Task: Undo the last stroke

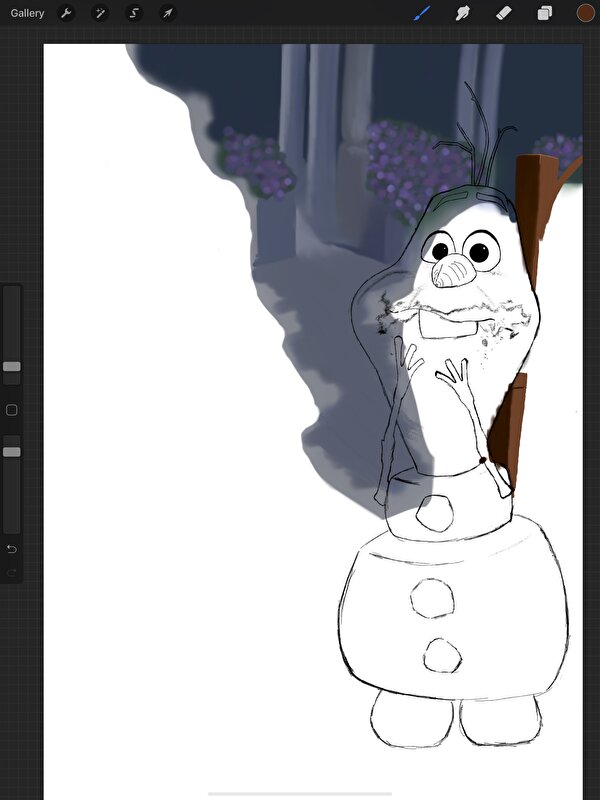Action: point(12,549)
